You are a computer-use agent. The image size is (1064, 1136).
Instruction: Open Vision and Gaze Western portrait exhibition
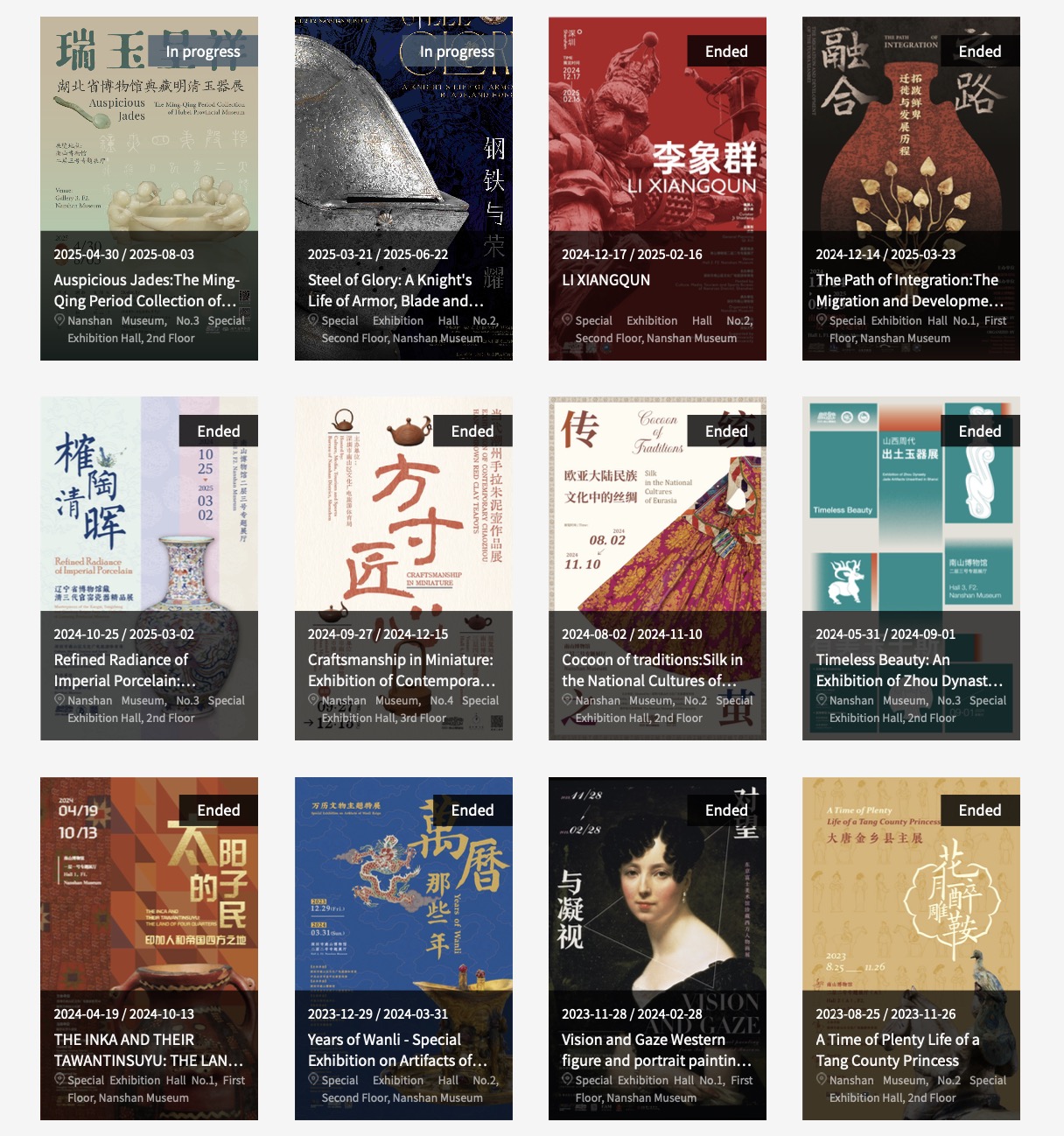click(657, 948)
